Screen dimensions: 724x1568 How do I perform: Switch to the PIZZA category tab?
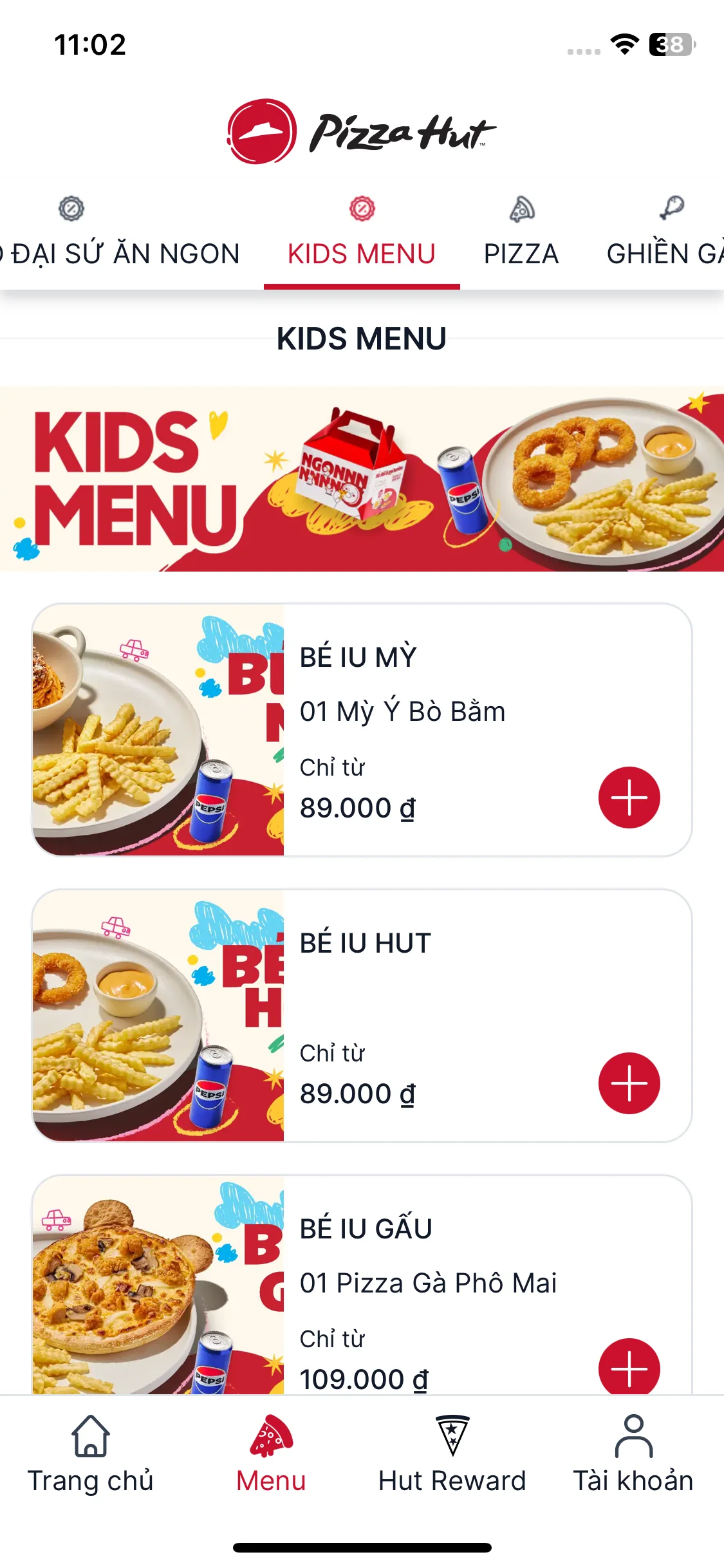tap(521, 238)
